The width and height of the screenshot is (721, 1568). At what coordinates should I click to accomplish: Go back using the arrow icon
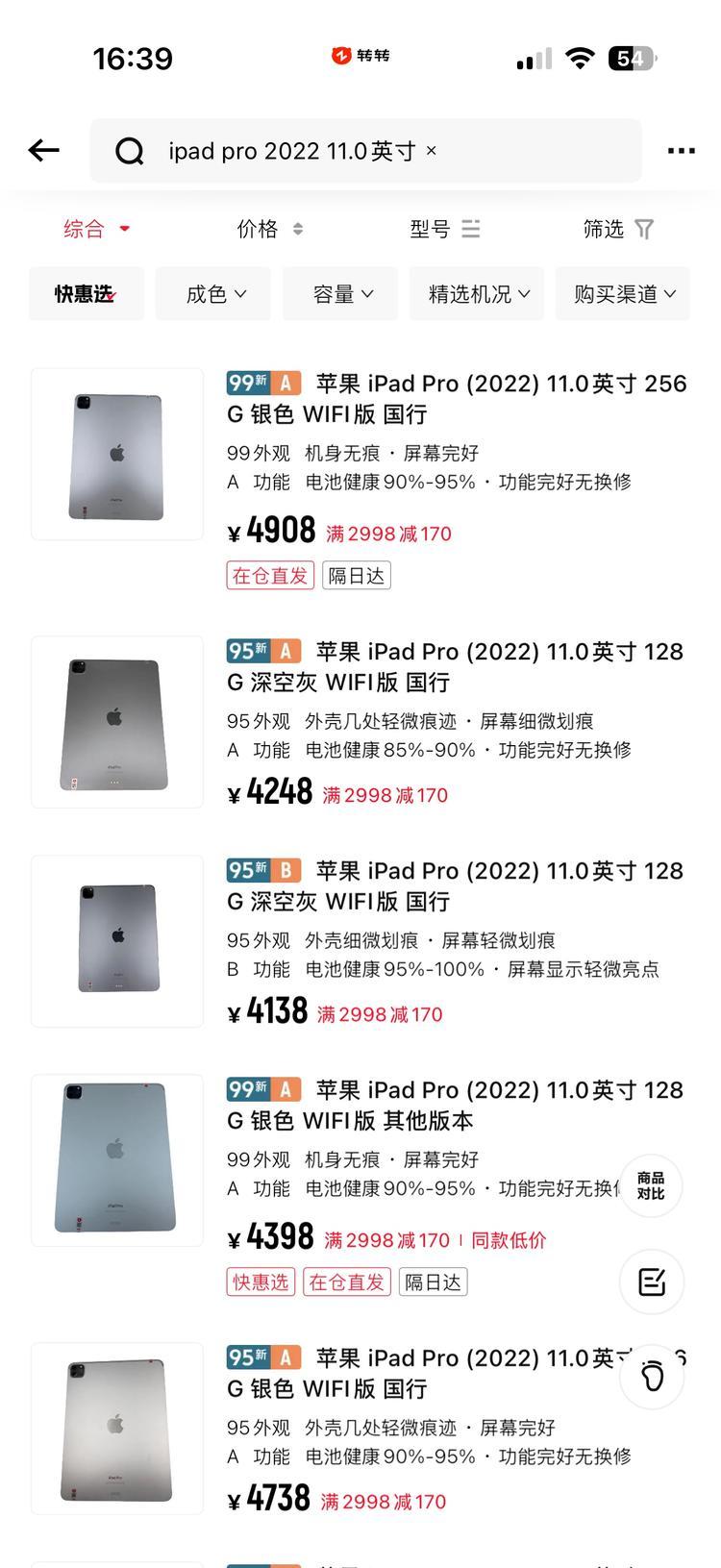point(44,151)
